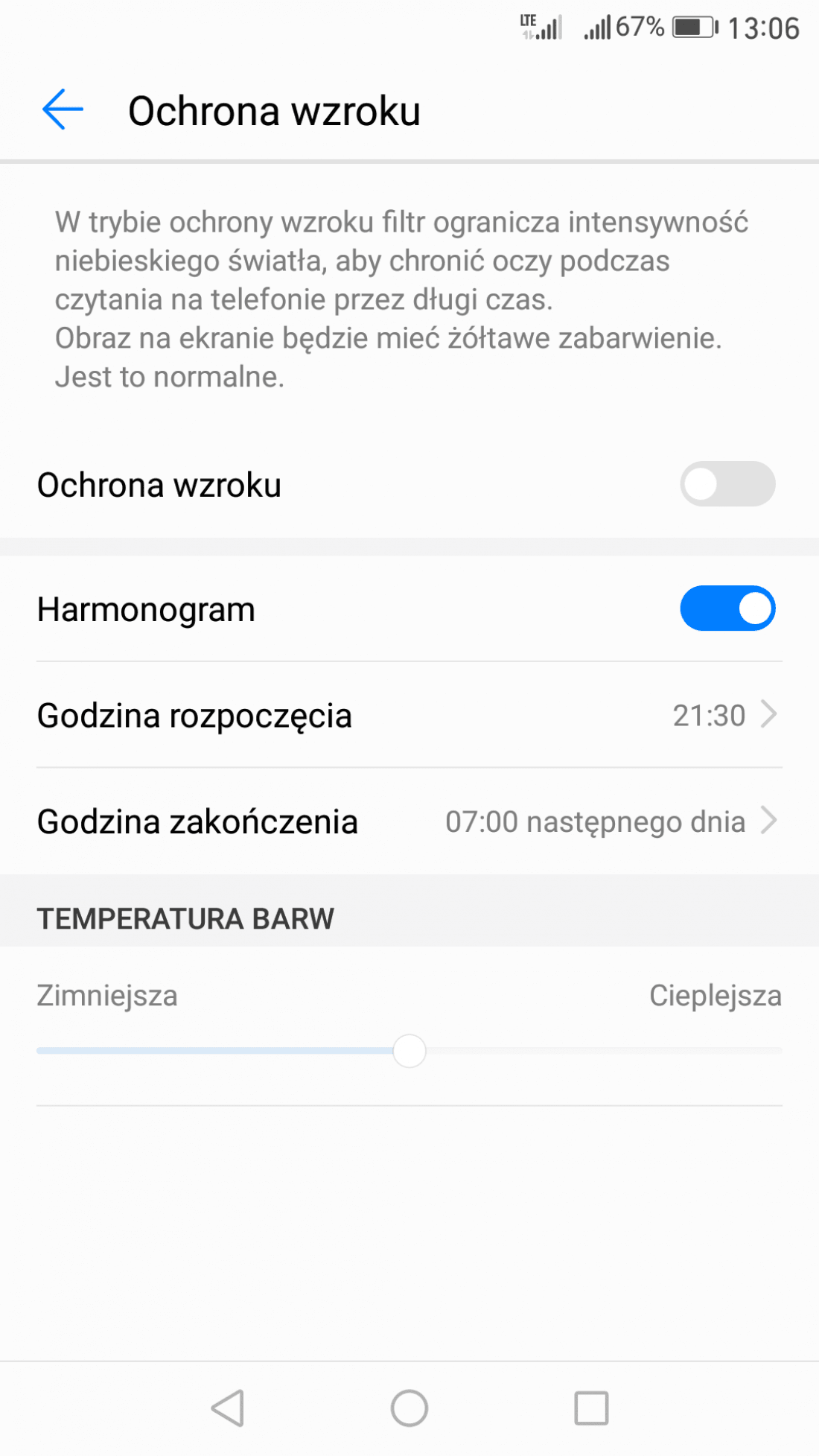Open Godzina zakończenia time setting
The width and height of the screenshot is (819, 1456).
pos(409,821)
